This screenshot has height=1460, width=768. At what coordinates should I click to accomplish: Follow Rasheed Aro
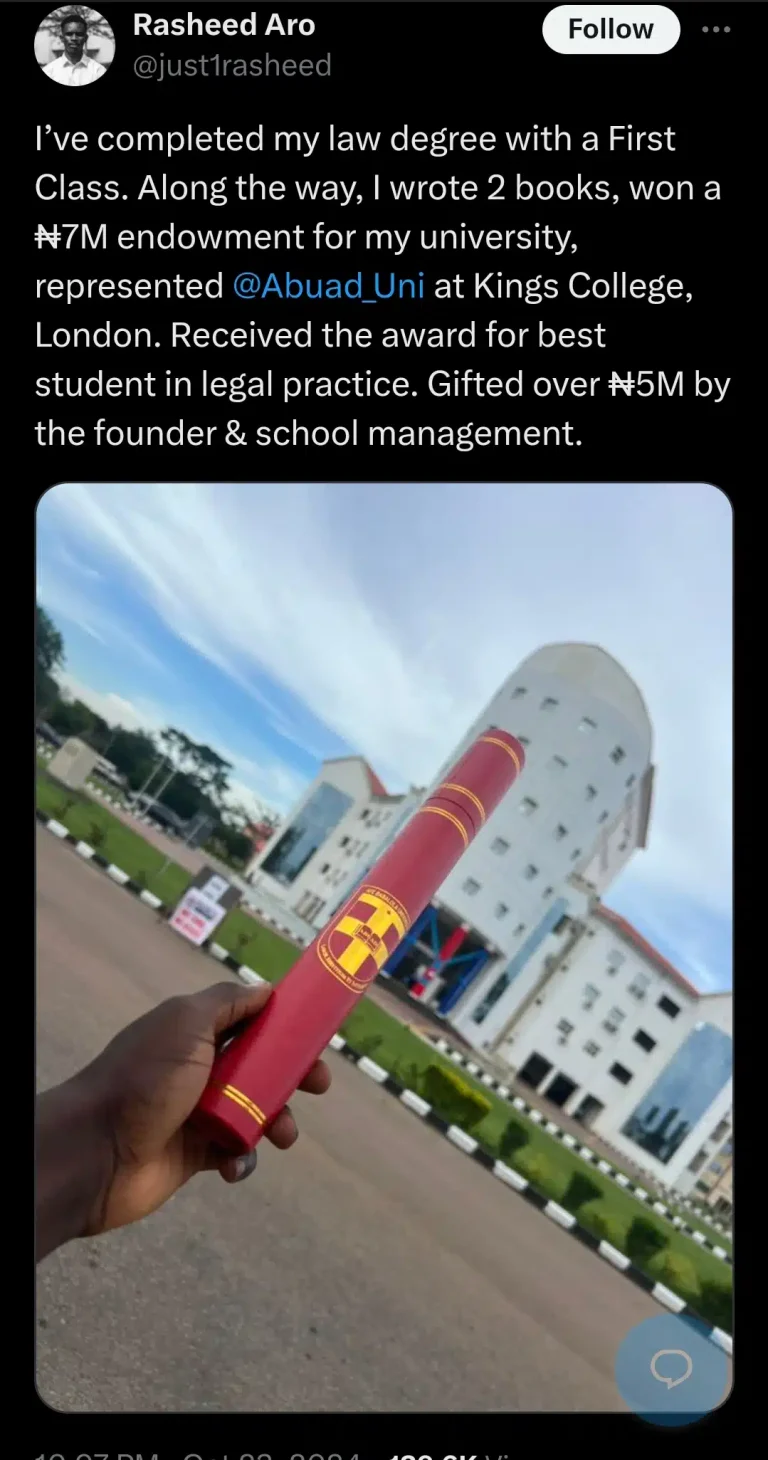[x=610, y=30]
